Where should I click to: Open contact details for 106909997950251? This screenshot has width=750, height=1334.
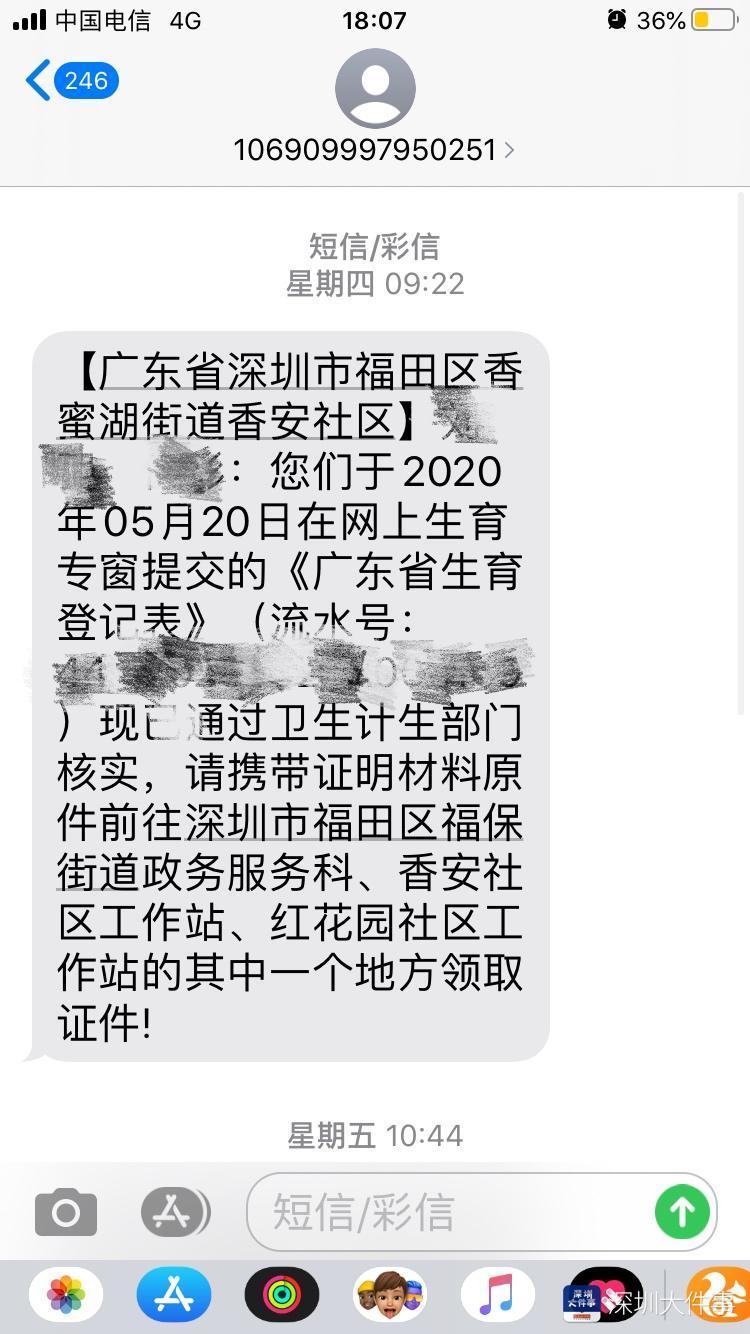pyautogui.click(x=375, y=149)
